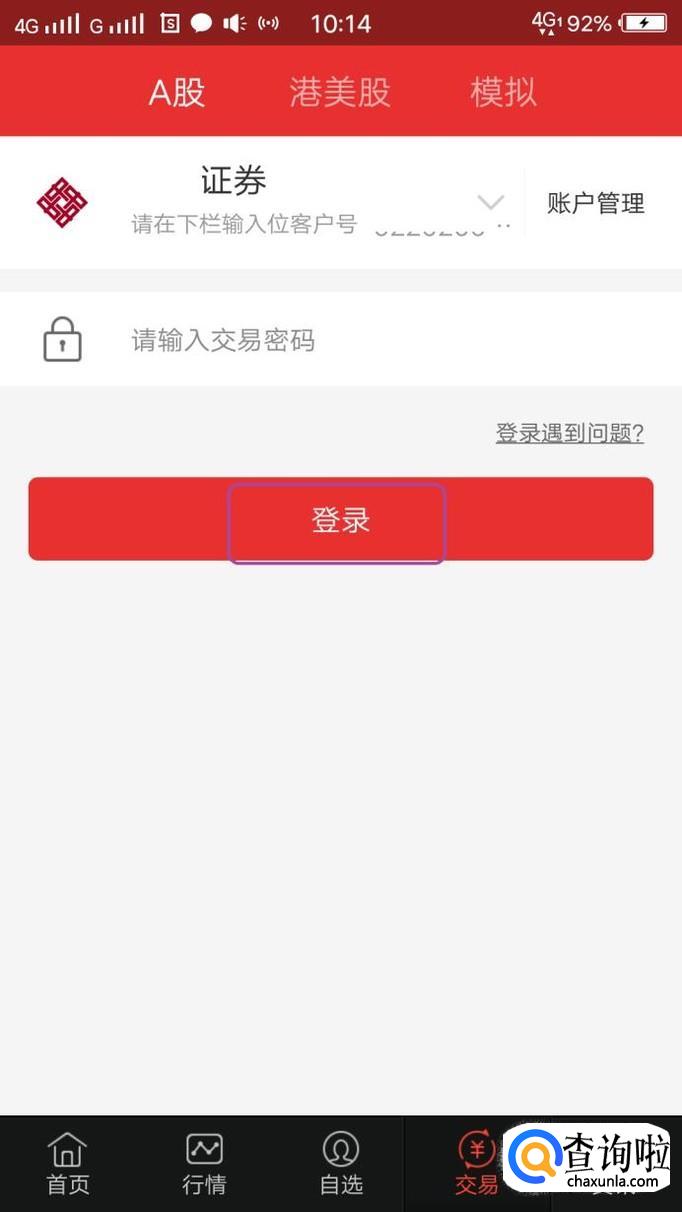Expand the 证券 account dropdown

coord(490,203)
